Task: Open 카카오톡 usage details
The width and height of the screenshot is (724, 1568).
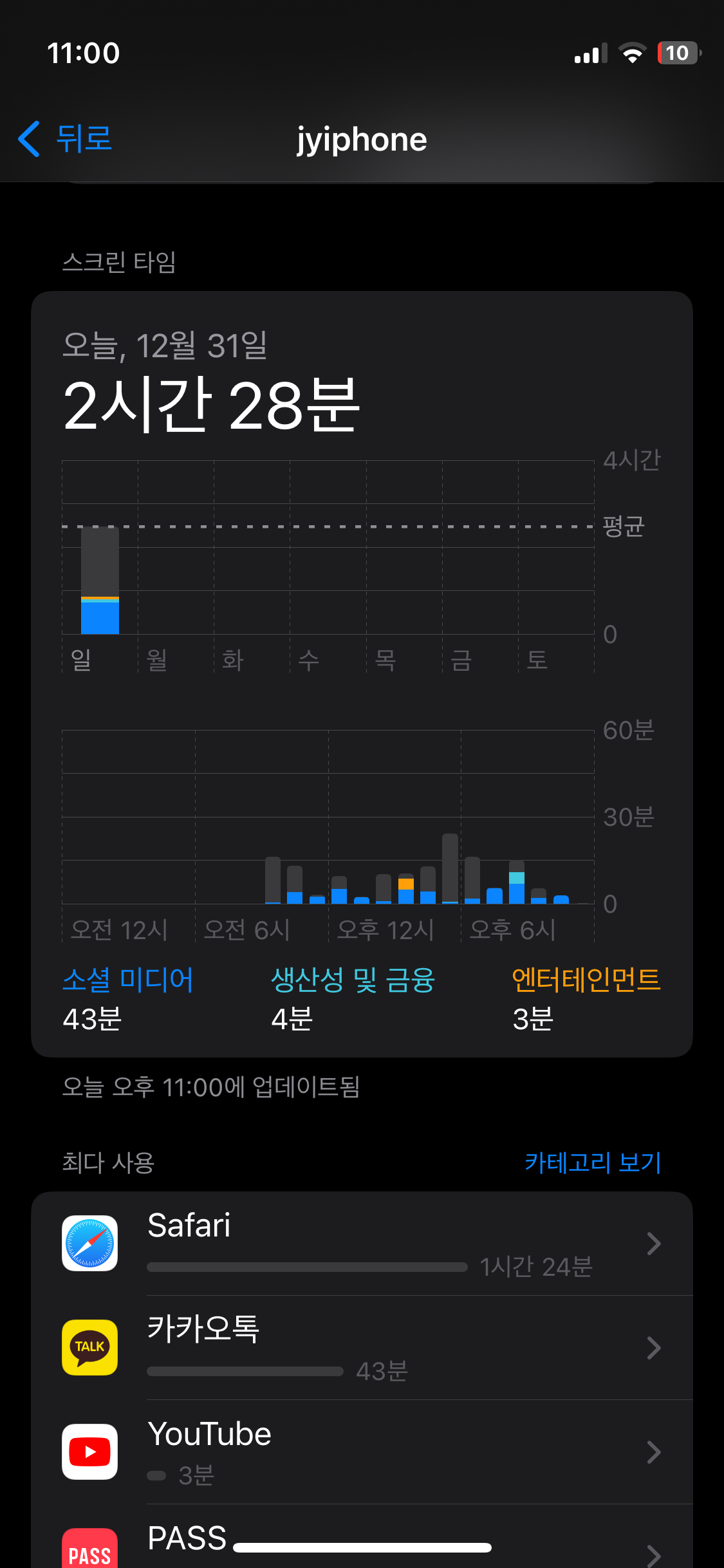Action: pos(362,1348)
